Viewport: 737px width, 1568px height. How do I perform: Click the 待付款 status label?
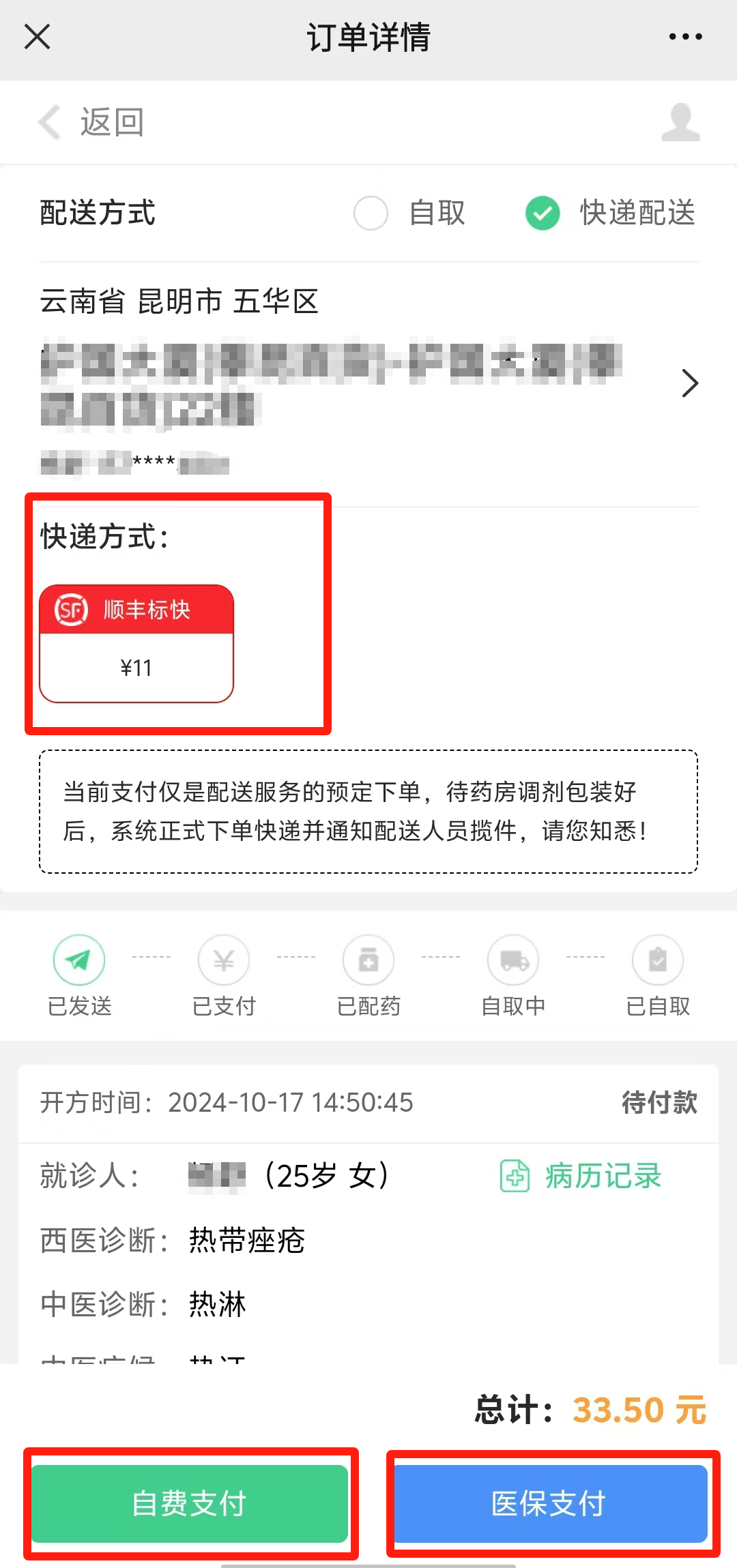pos(658,1103)
